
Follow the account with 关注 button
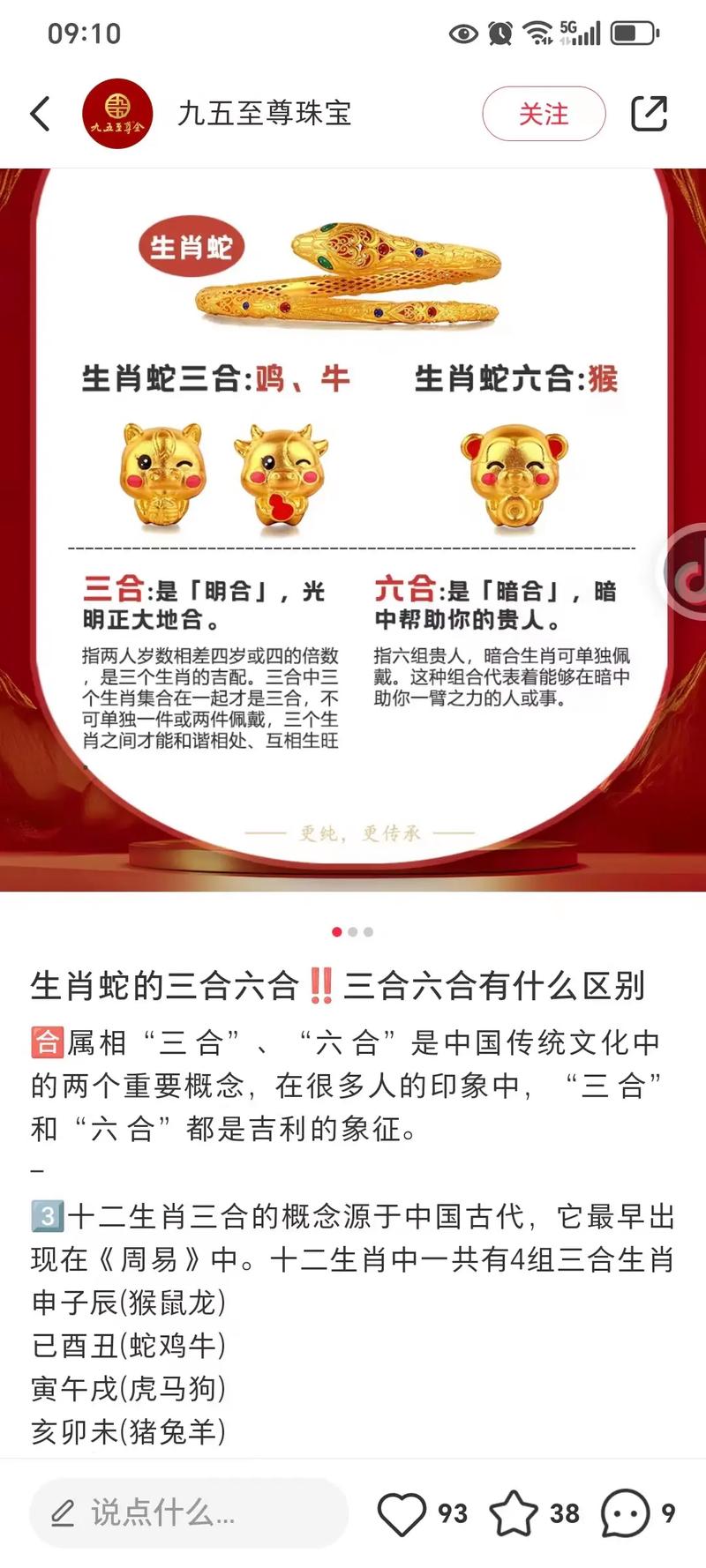point(544,114)
